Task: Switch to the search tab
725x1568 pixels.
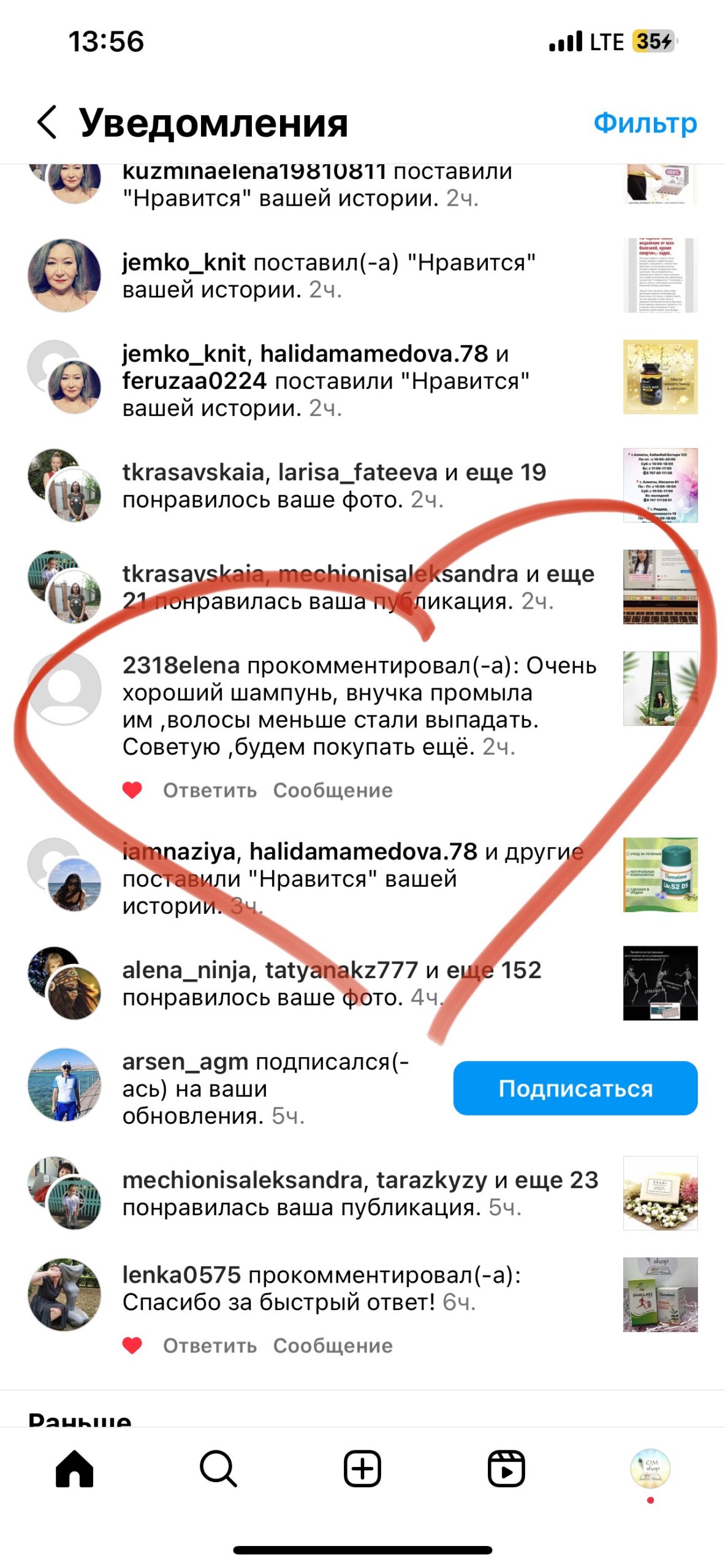Action: (218, 1468)
